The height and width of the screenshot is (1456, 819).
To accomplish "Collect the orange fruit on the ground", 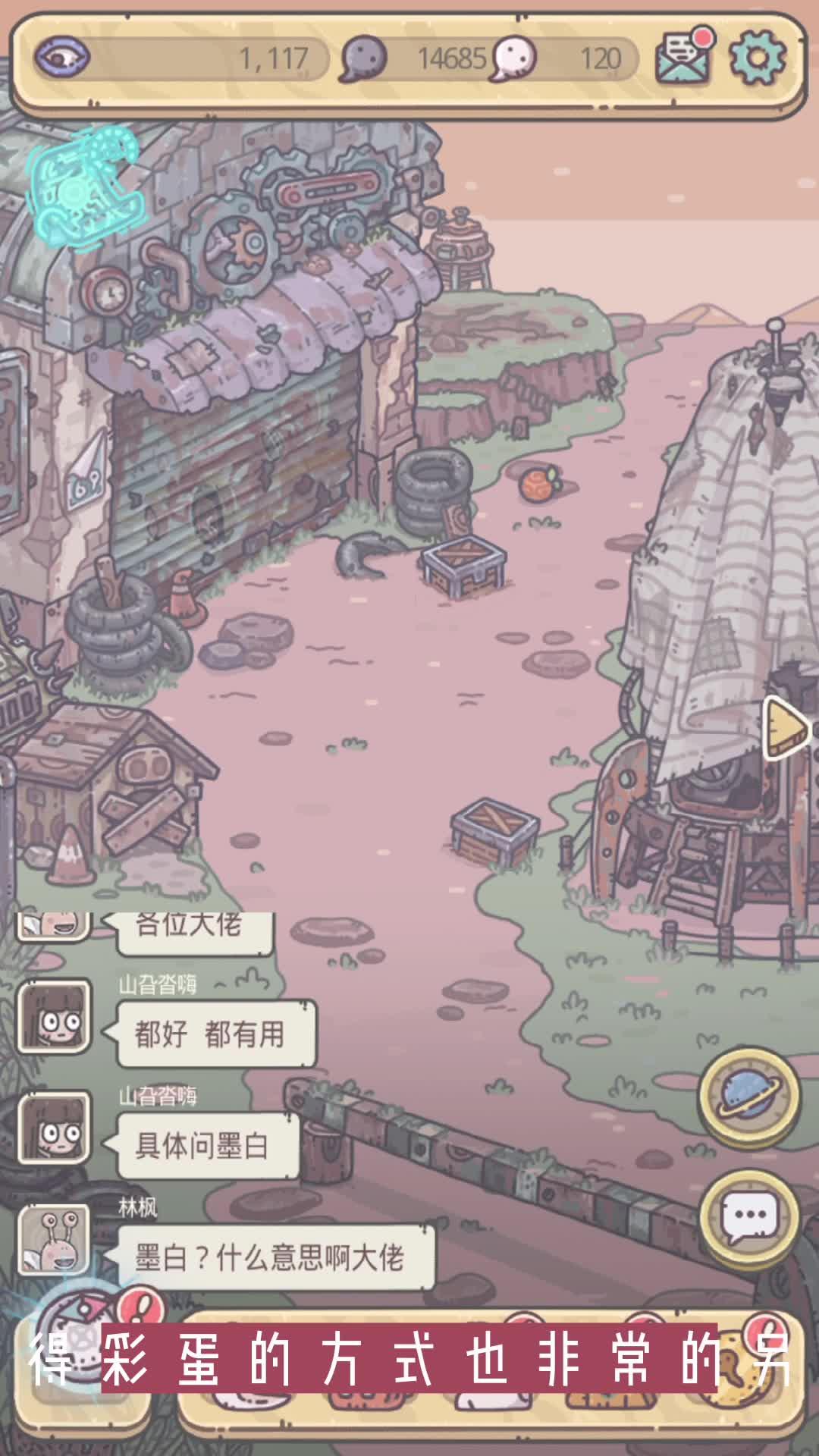I will pos(539,483).
